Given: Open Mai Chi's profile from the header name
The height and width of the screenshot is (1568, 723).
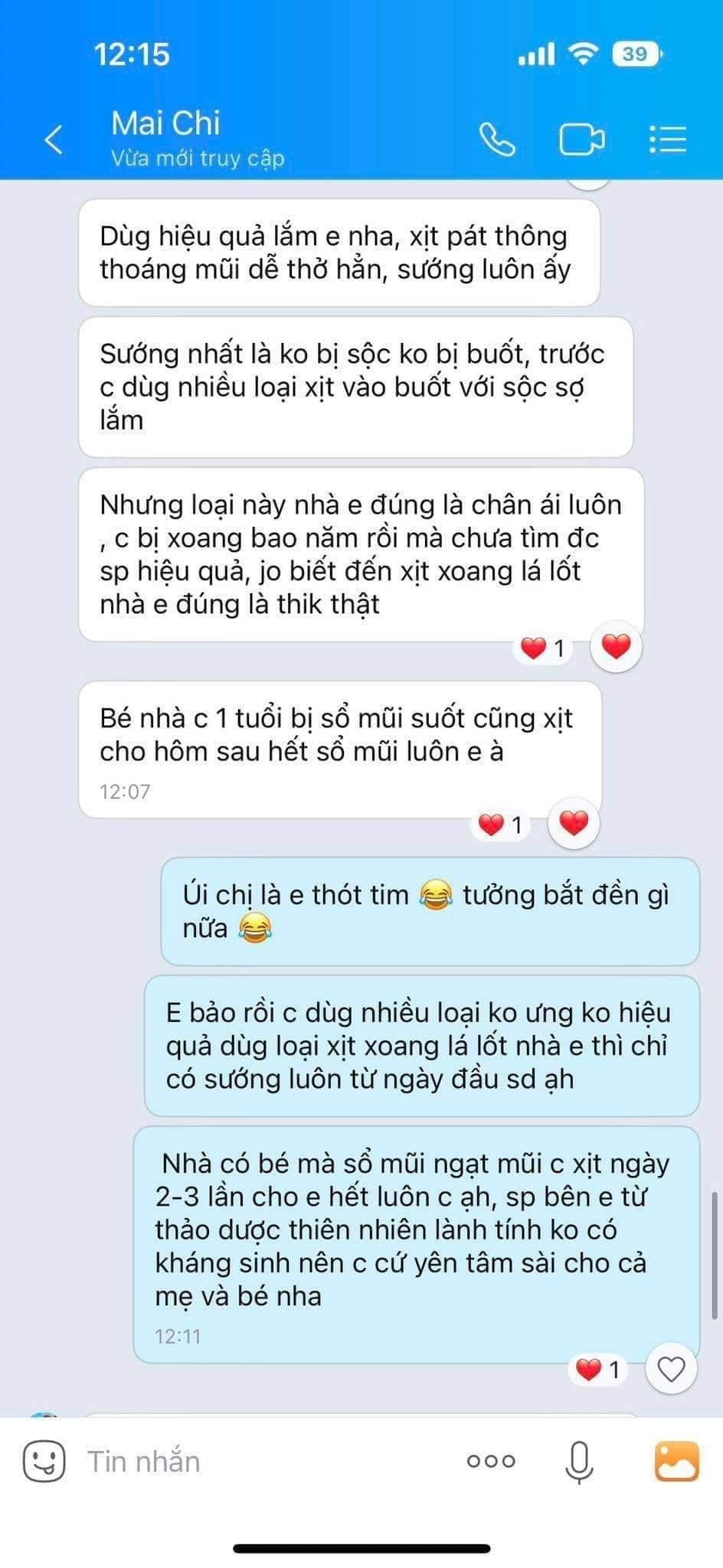Looking at the screenshot, I should (165, 124).
